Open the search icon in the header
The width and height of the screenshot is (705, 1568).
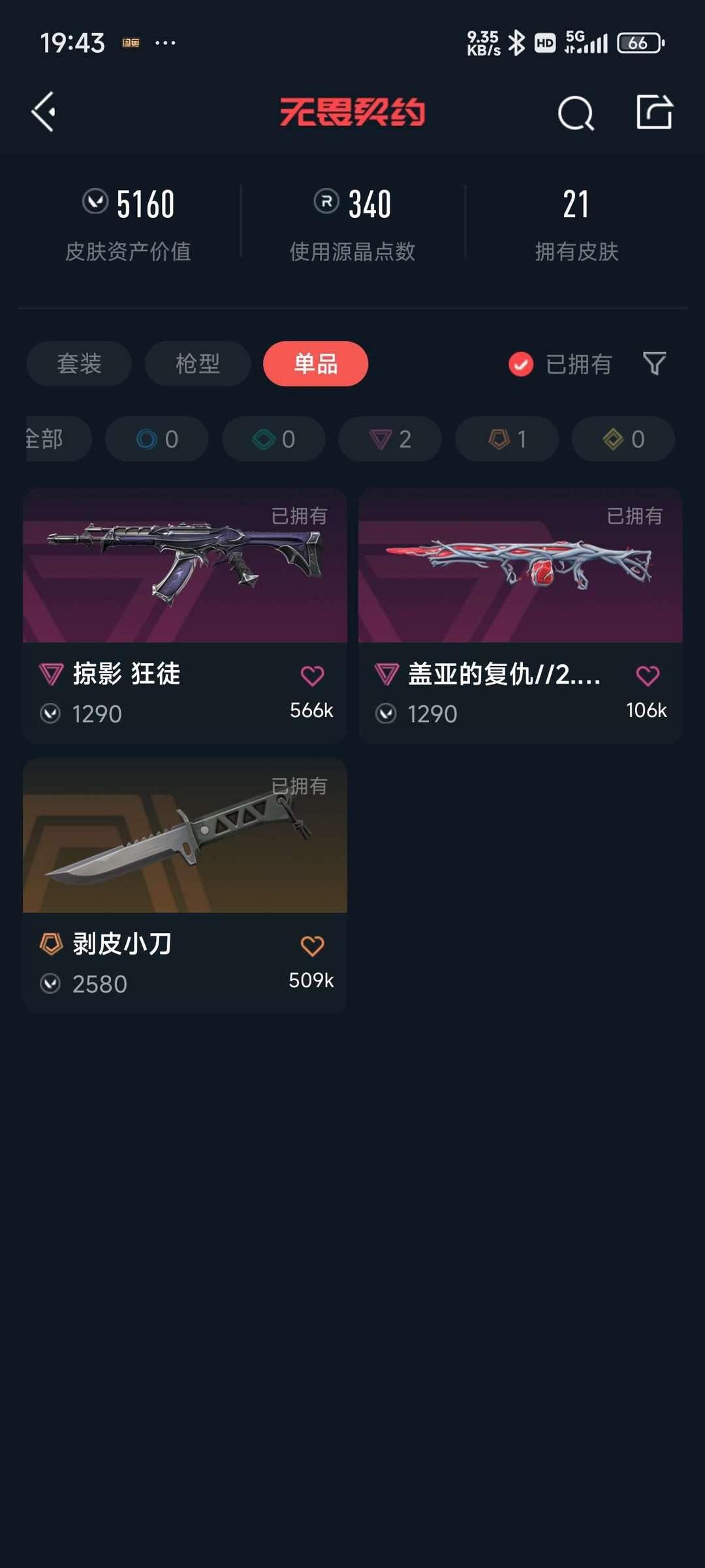click(576, 113)
